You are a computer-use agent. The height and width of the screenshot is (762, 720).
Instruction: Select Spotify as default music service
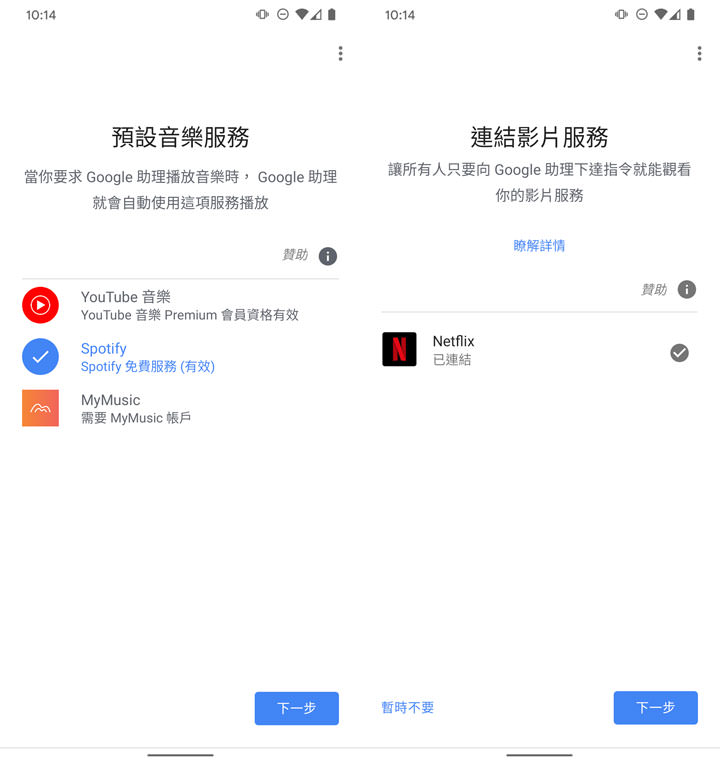180,357
